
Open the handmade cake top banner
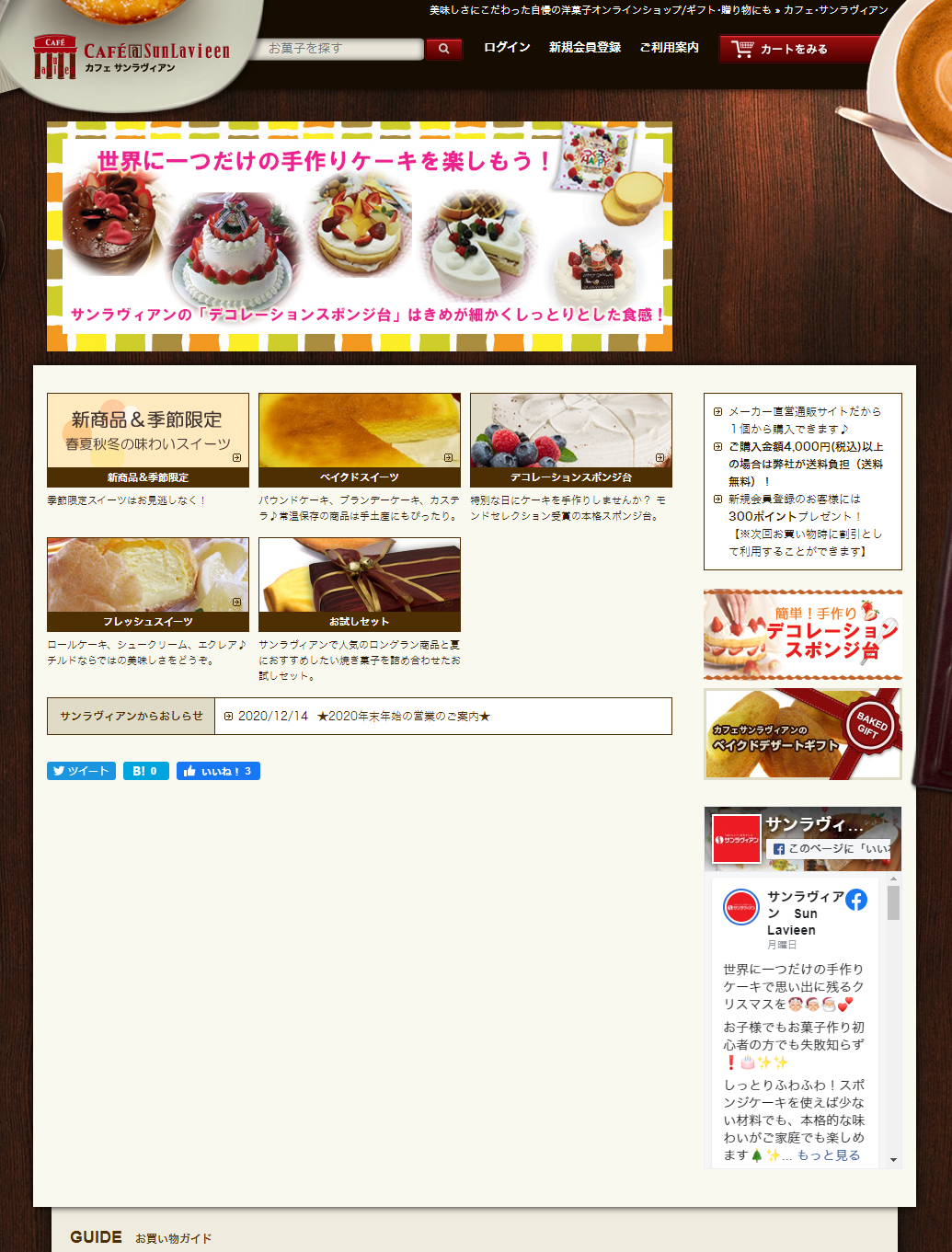coord(359,236)
